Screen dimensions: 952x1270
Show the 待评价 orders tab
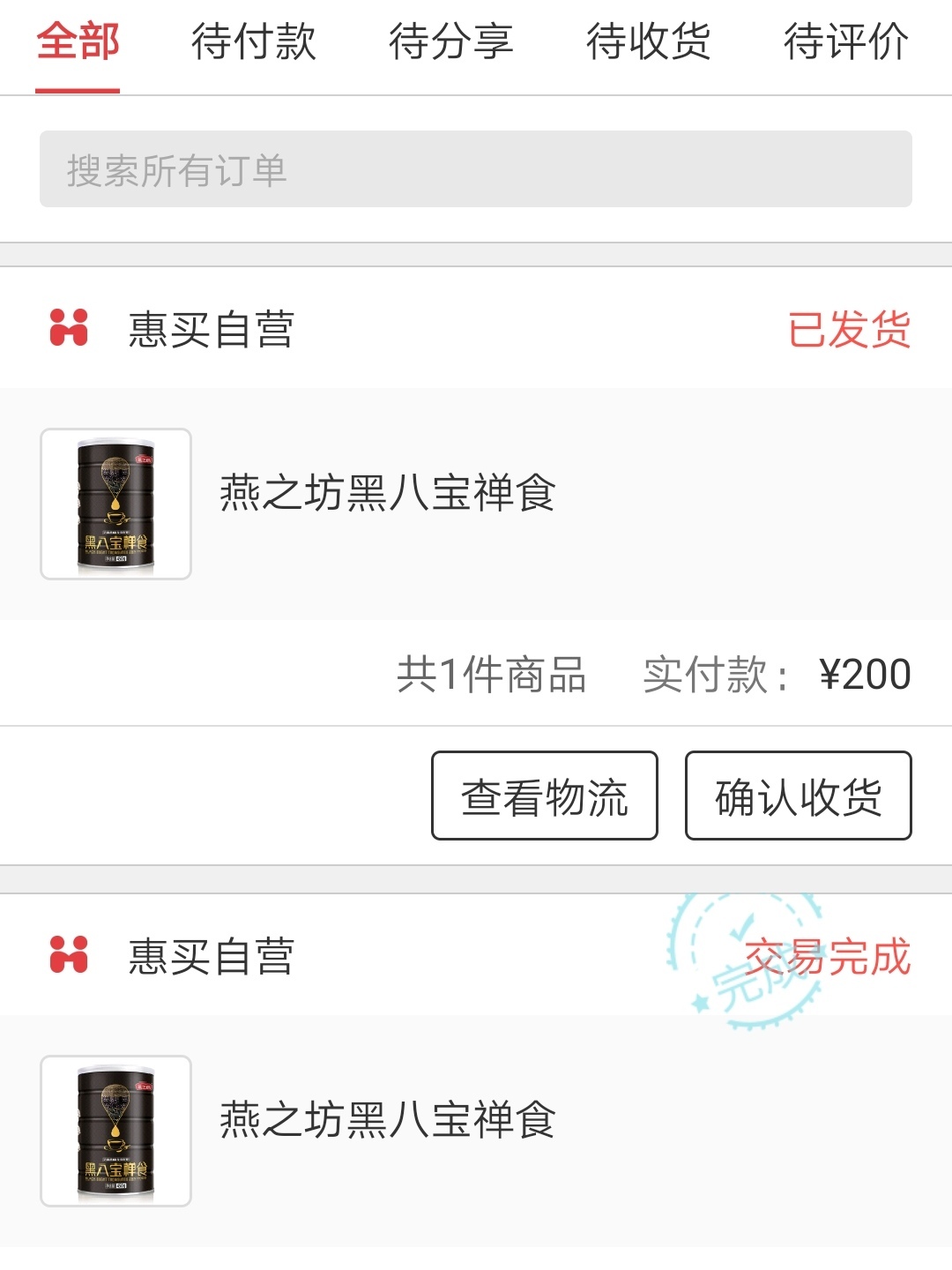[845, 42]
